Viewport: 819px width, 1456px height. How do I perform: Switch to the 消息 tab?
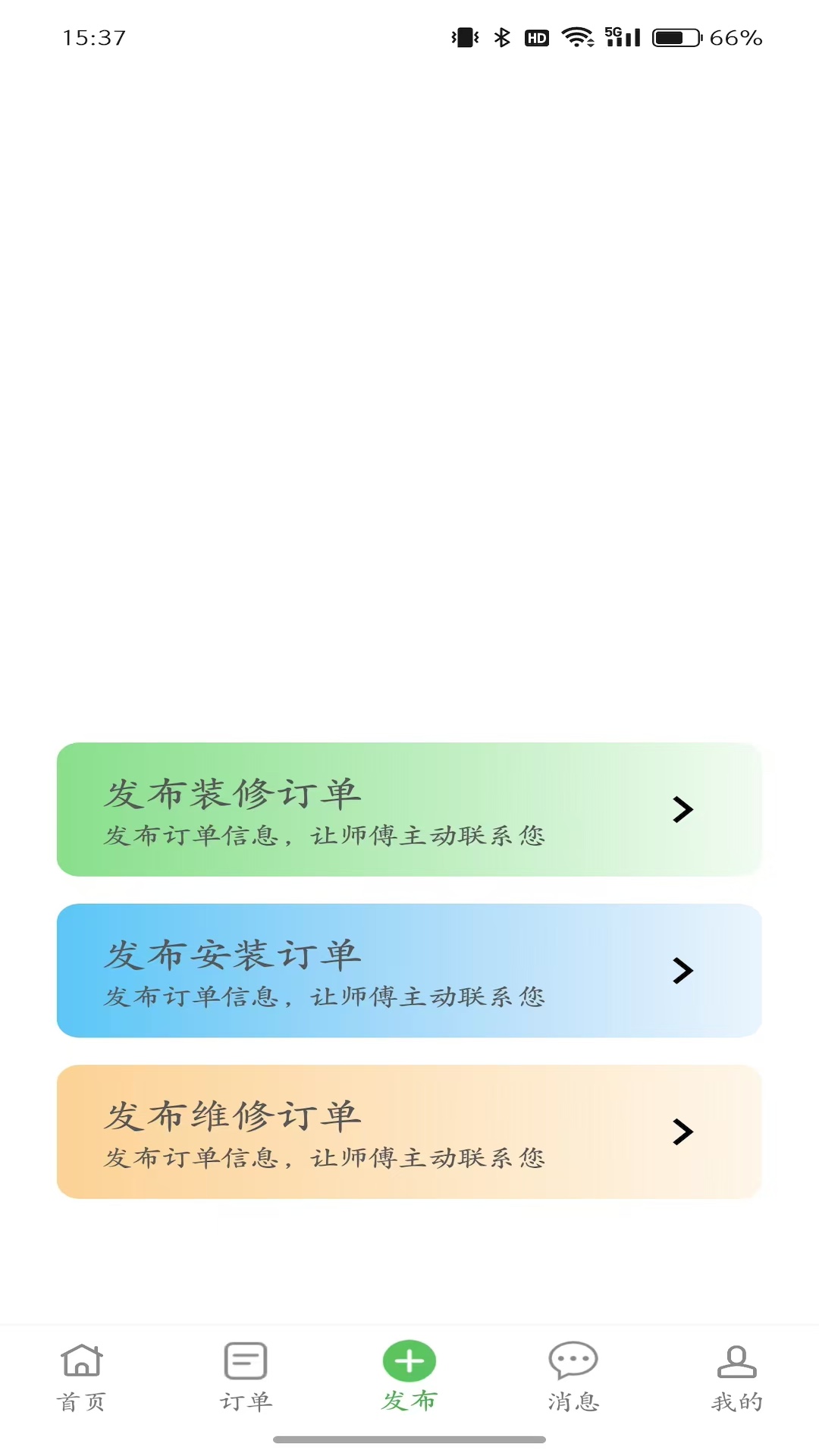(573, 1380)
